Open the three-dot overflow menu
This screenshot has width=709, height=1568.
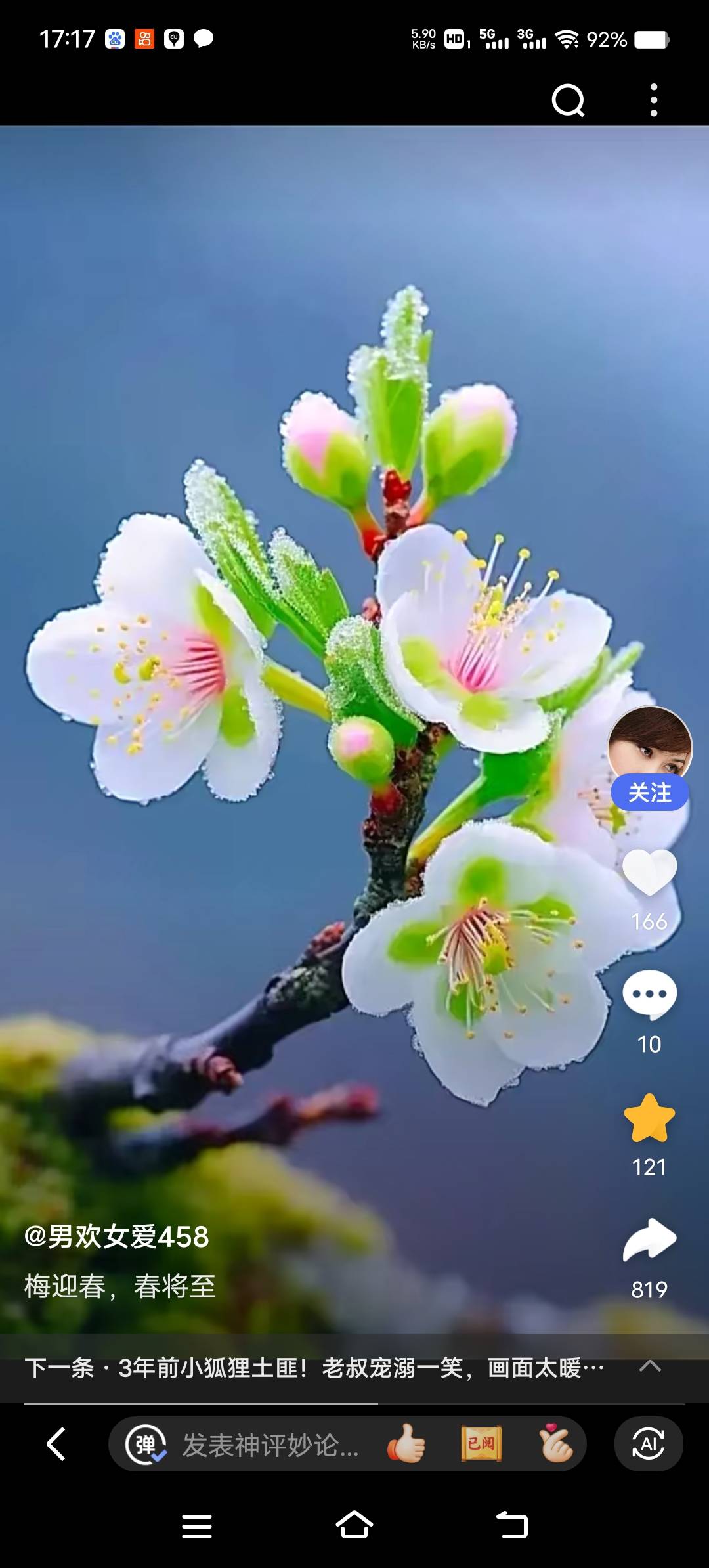click(653, 100)
